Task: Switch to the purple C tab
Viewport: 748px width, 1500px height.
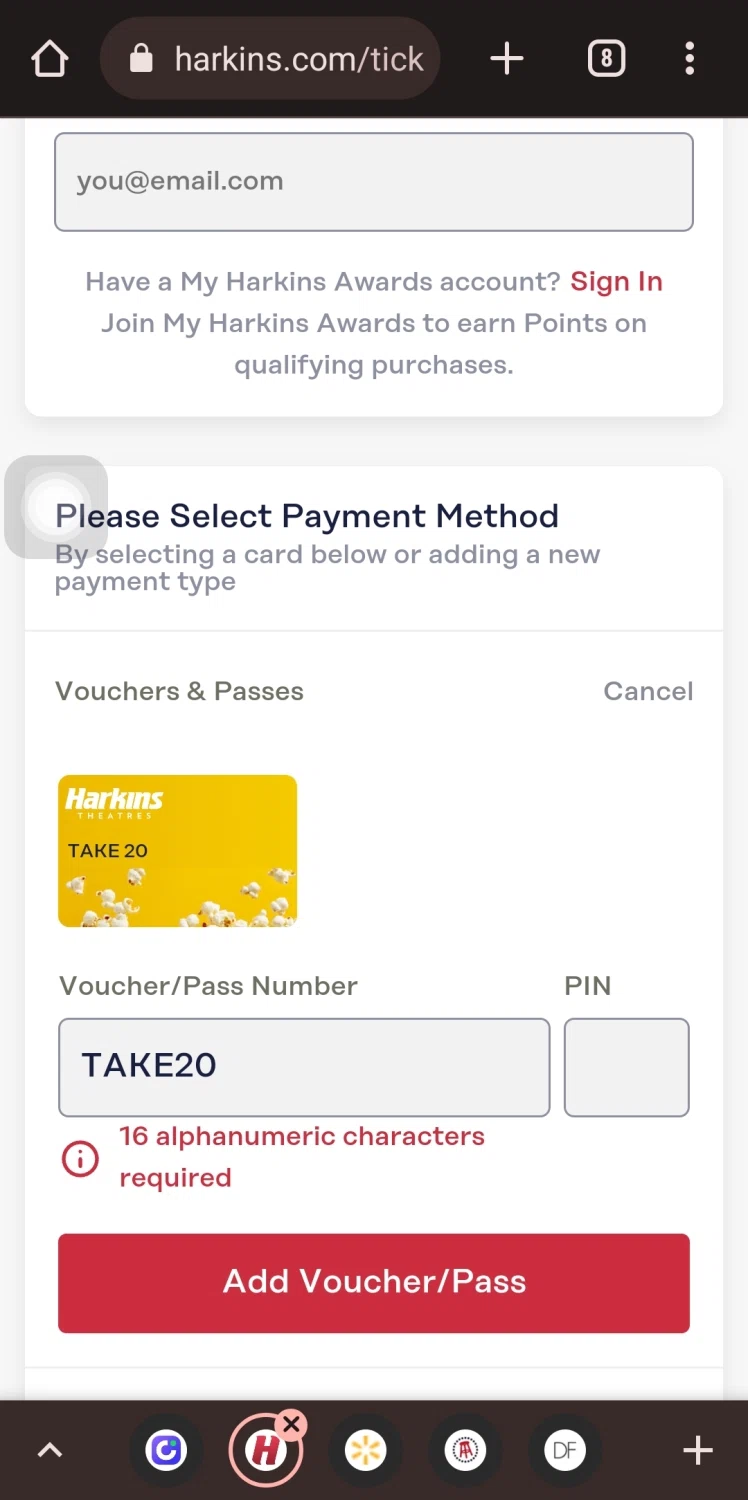Action: point(166,1450)
